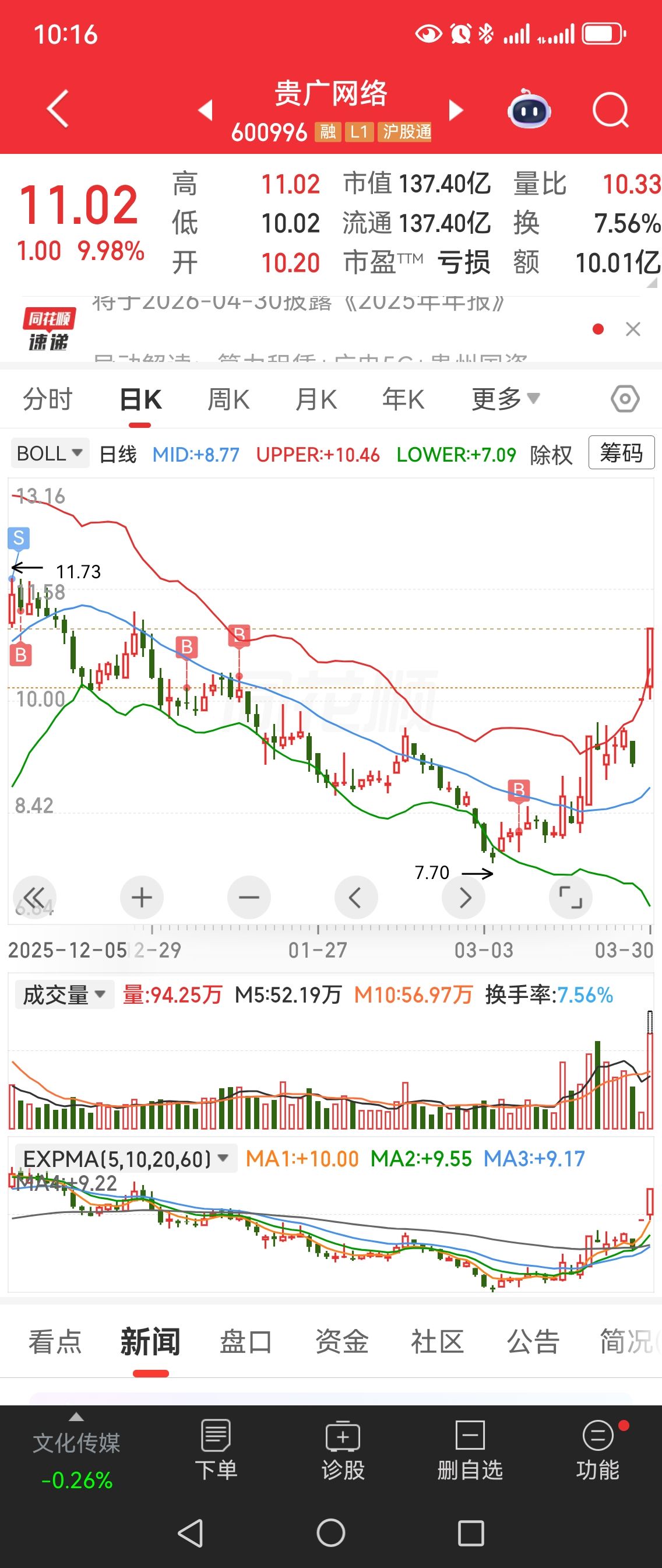Expand the 更多 chart period dropdown

coord(505,399)
